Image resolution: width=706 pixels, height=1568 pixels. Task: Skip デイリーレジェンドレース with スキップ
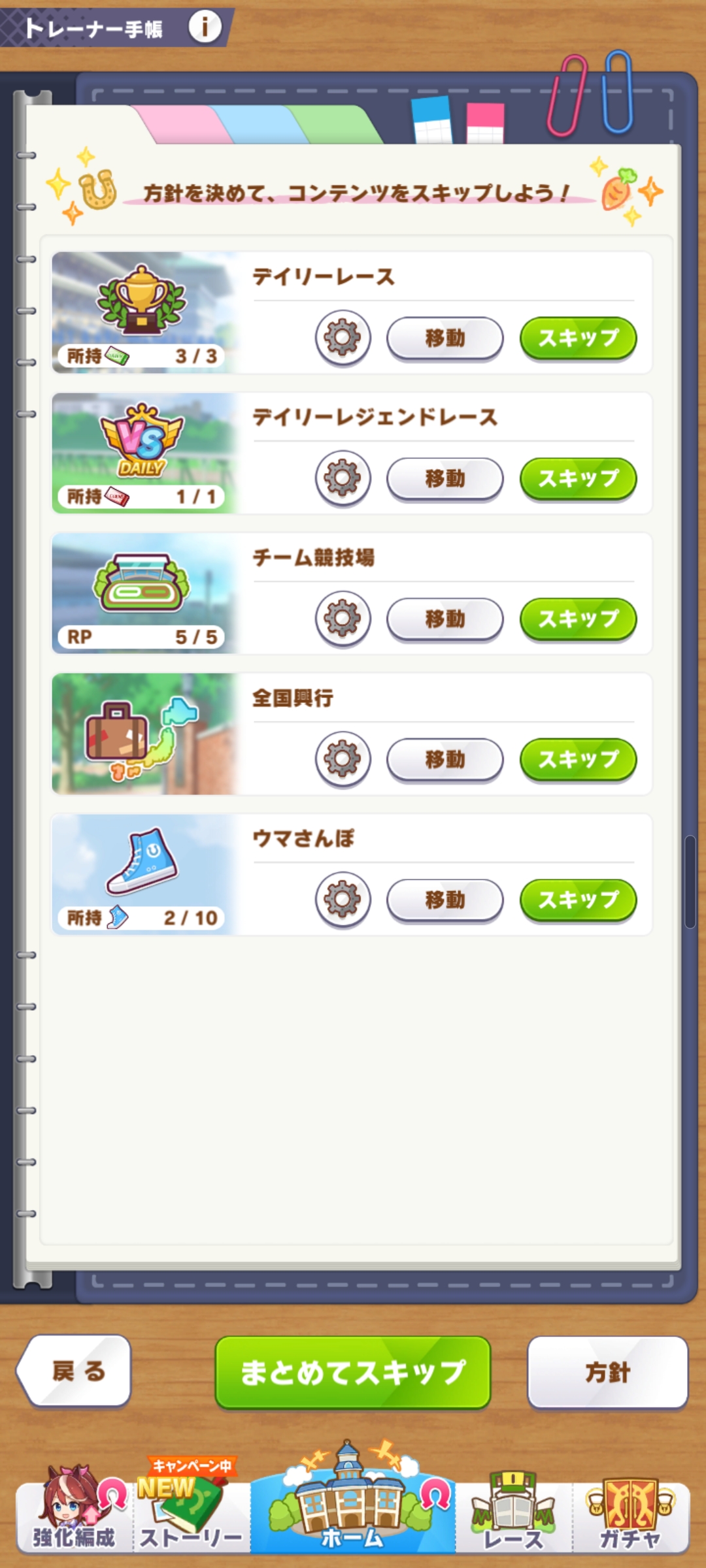[578, 478]
